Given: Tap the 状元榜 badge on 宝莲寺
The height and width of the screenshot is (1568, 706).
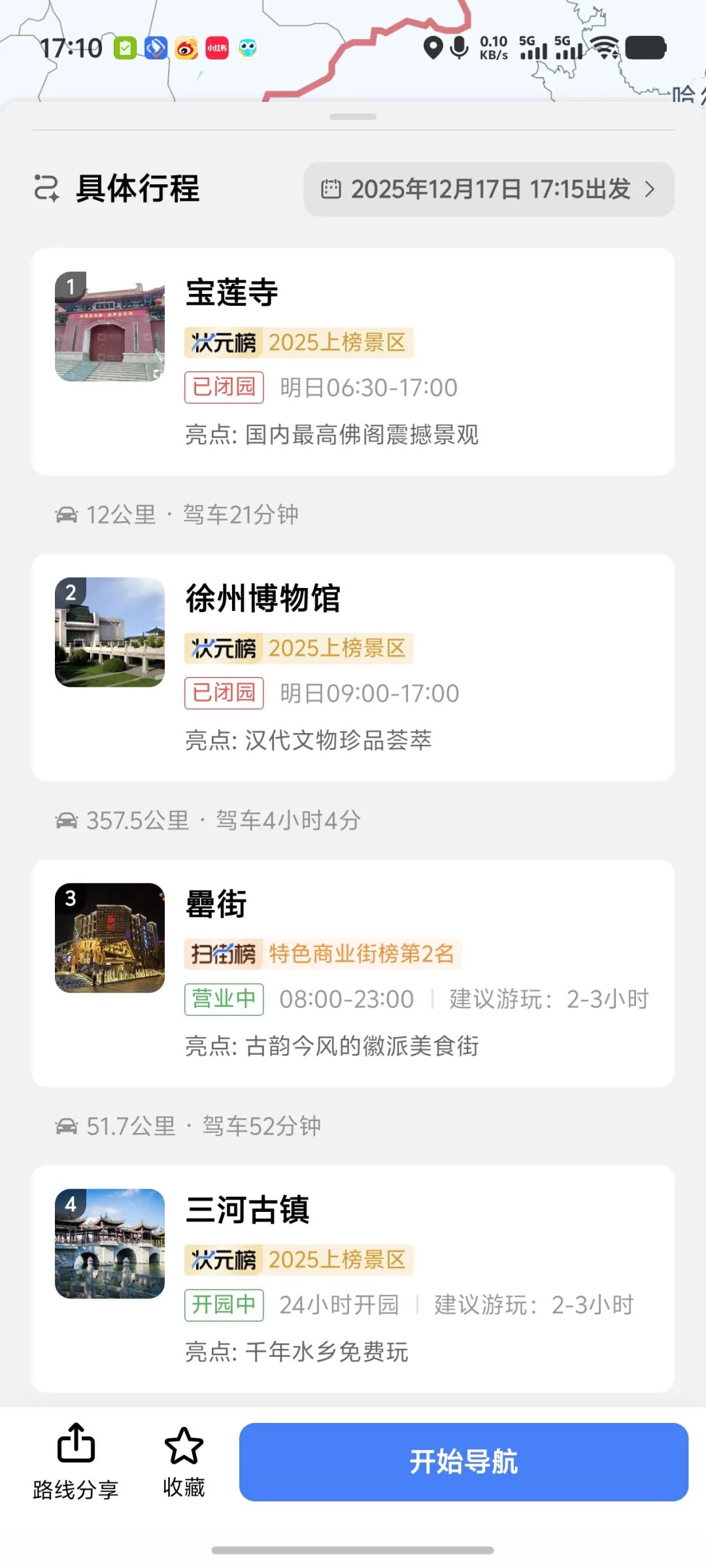Looking at the screenshot, I should pos(223,342).
